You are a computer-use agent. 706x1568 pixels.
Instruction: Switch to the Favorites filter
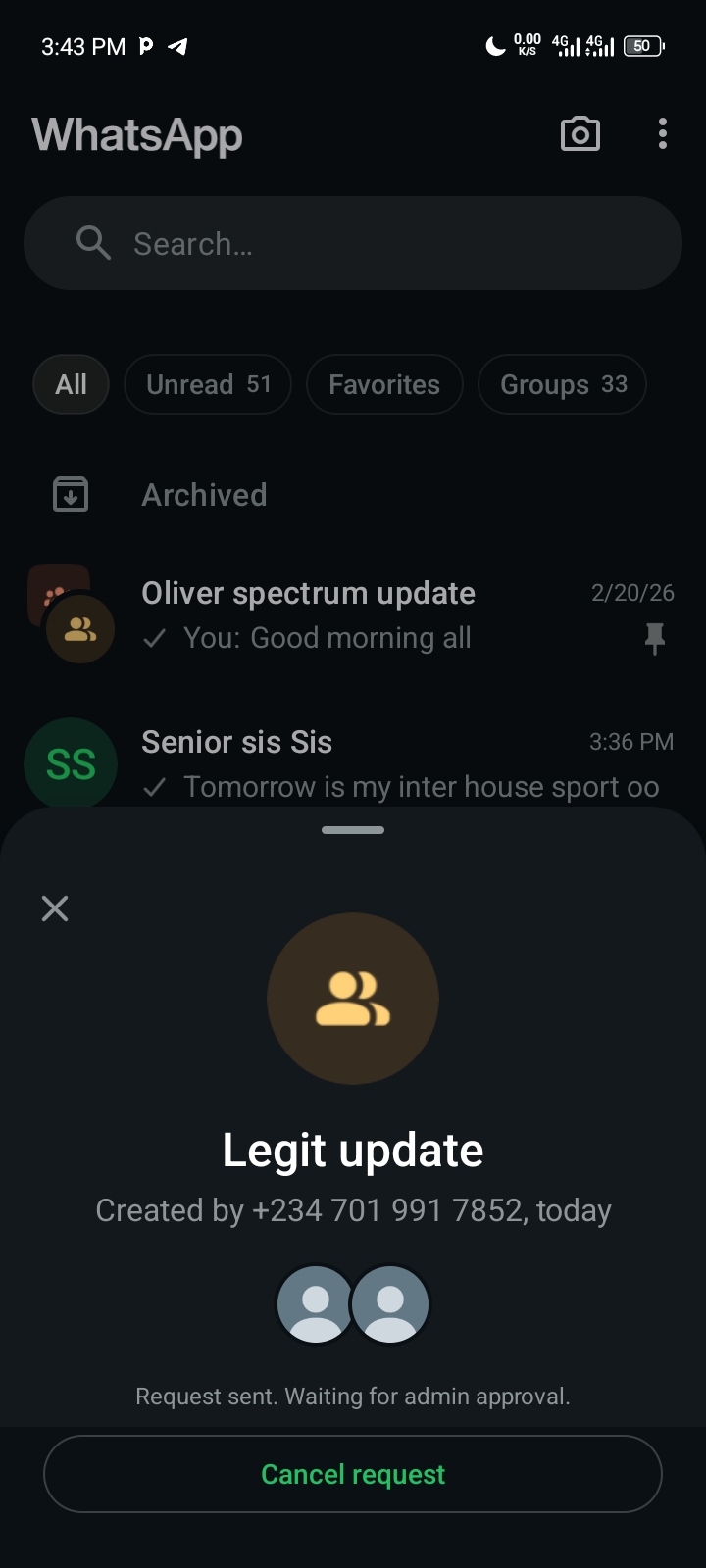click(x=384, y=384)
